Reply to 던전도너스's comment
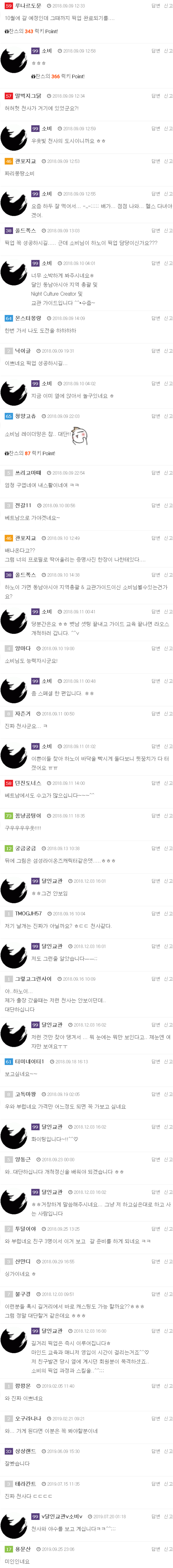Image resolution: width=173 pixels, height=1568 pixels. 155,783
